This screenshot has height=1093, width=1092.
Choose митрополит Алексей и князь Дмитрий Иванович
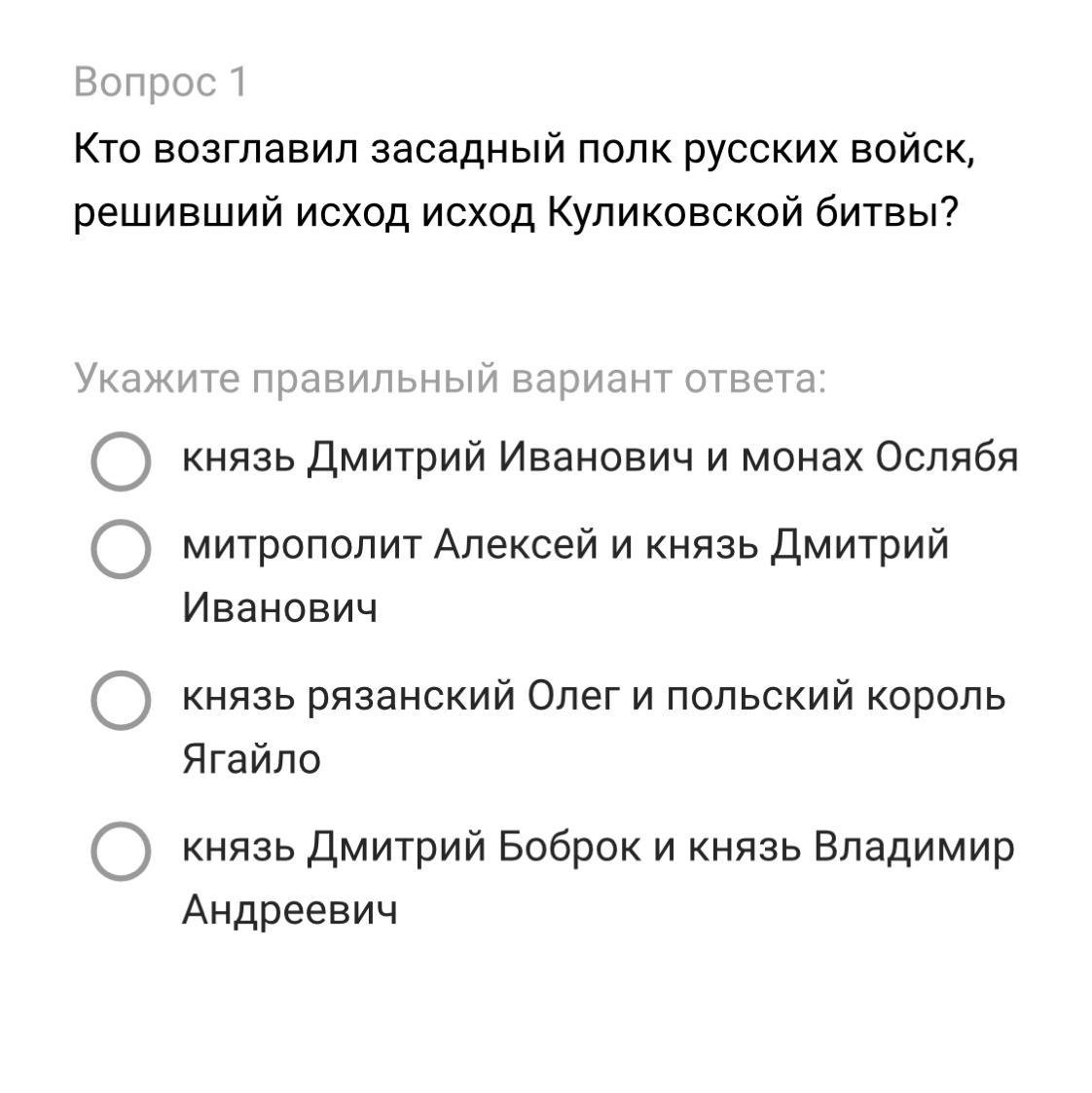coord(121,549)
